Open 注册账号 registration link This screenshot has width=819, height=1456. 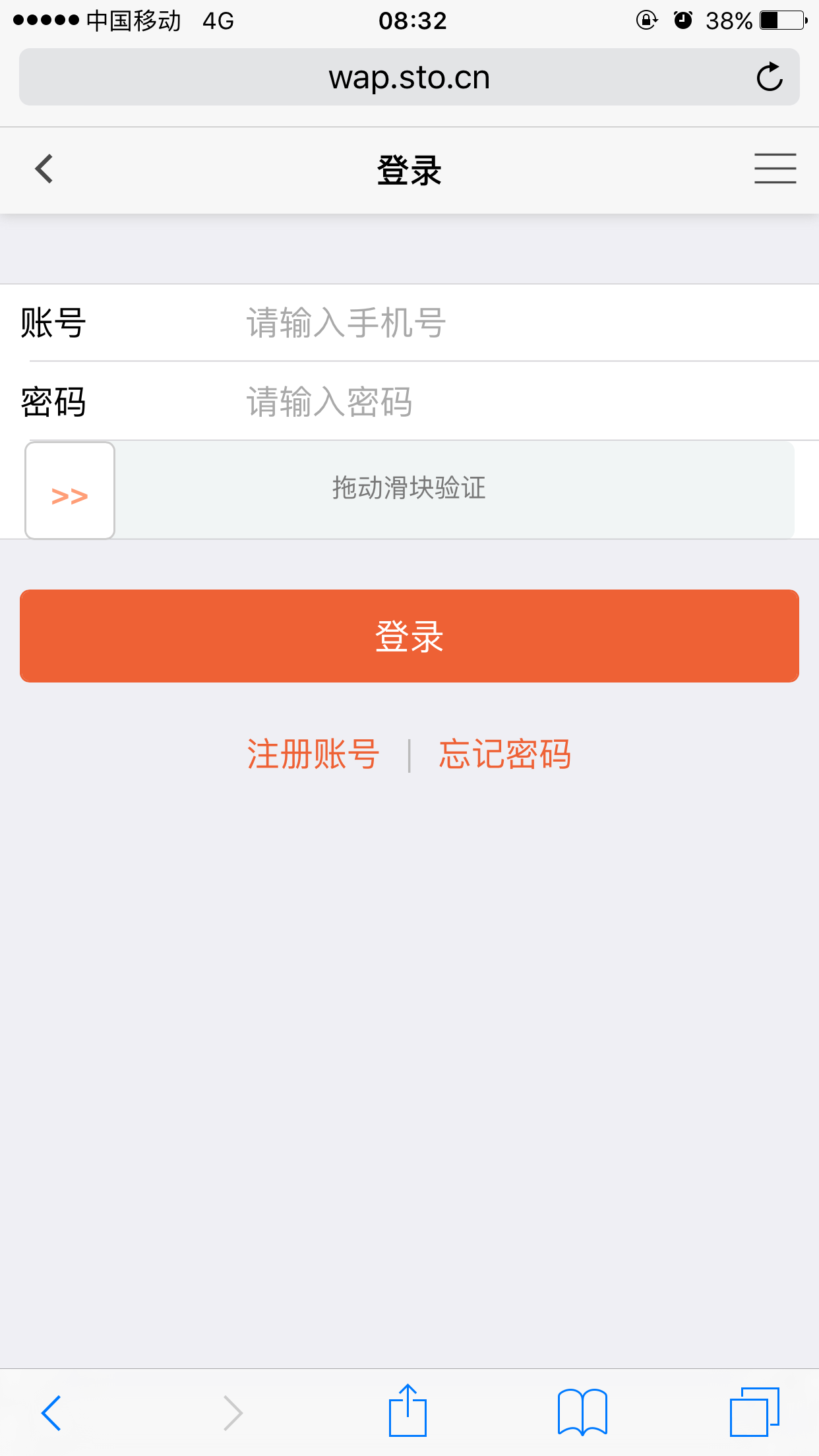[x=313, y=754]
